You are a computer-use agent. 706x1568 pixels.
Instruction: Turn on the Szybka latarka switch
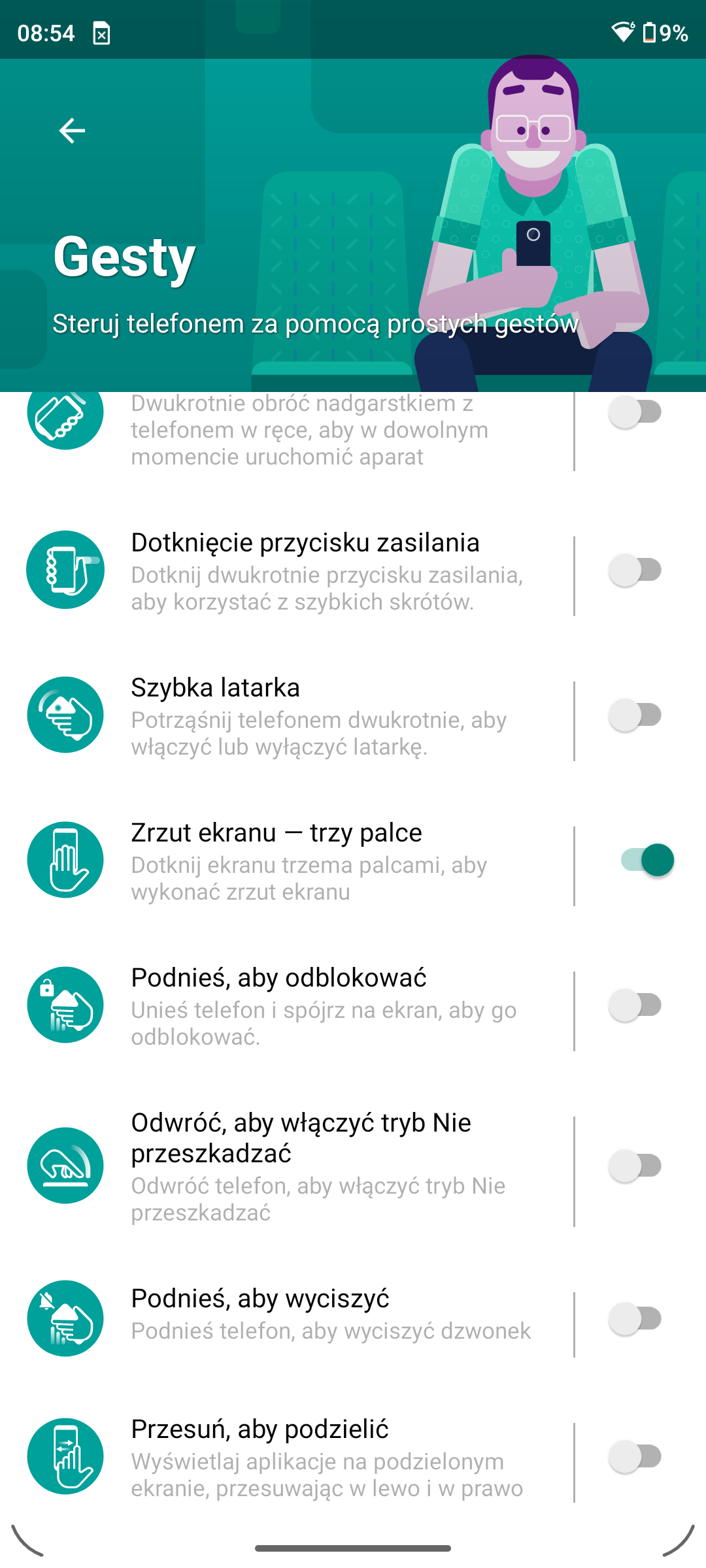[635, 715]
